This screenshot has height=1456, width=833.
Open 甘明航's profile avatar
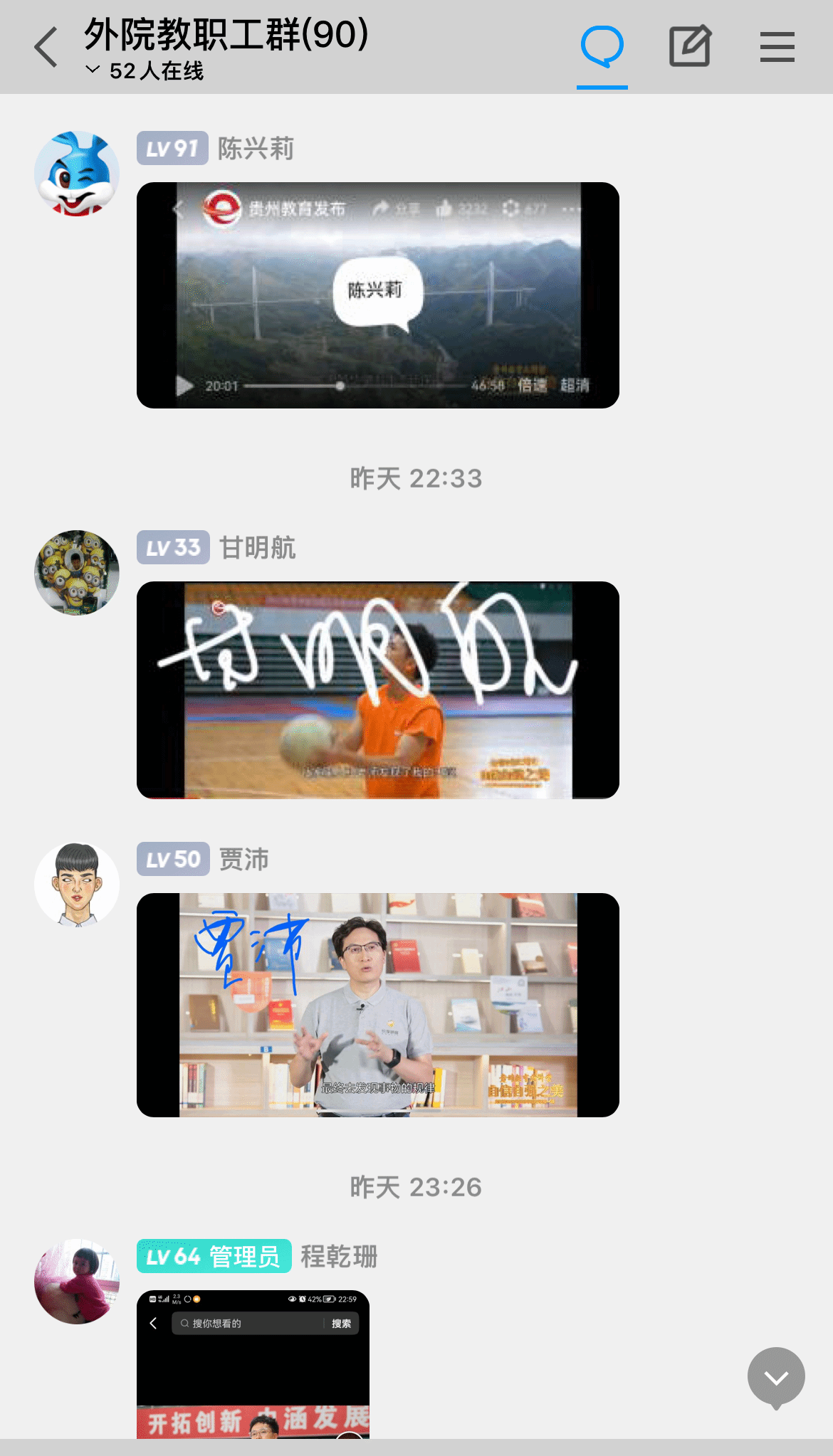point(77,572)
